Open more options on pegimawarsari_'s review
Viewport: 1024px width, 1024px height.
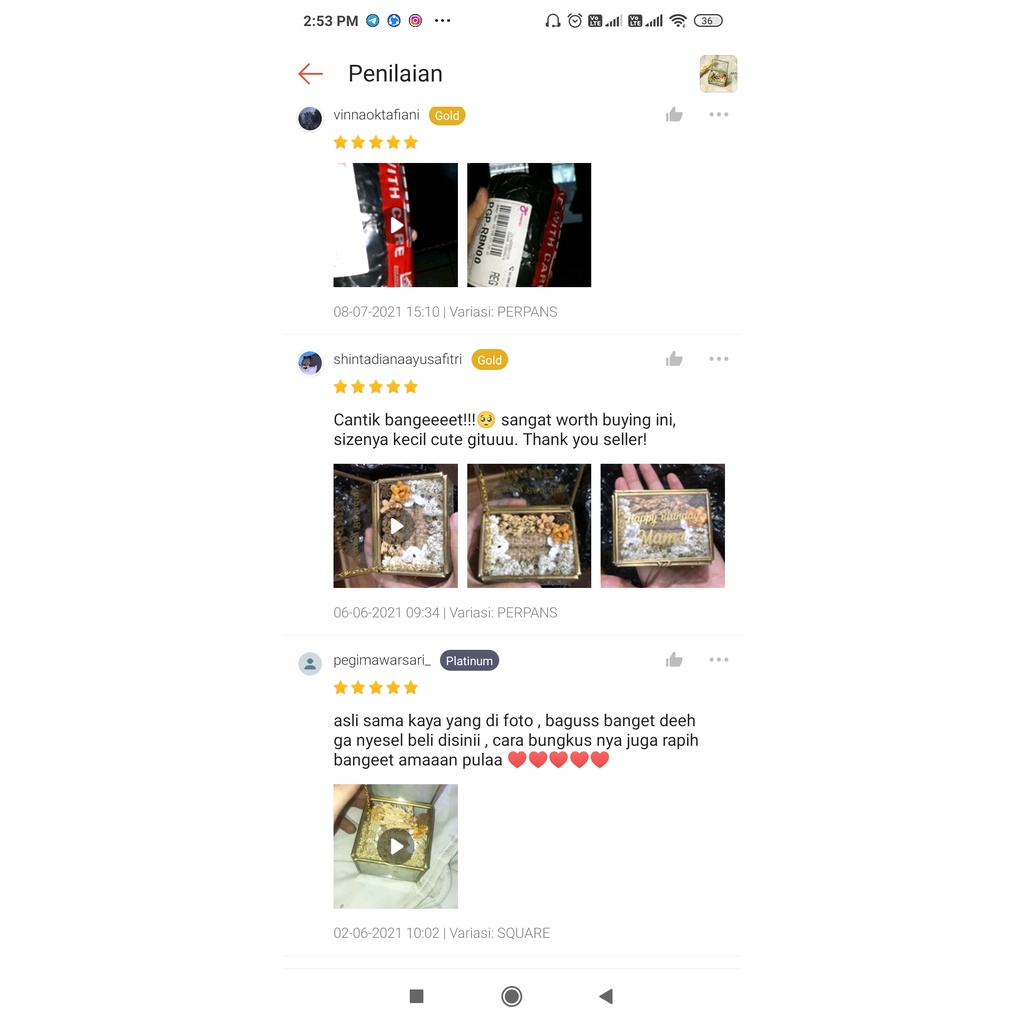pos(718,660)
